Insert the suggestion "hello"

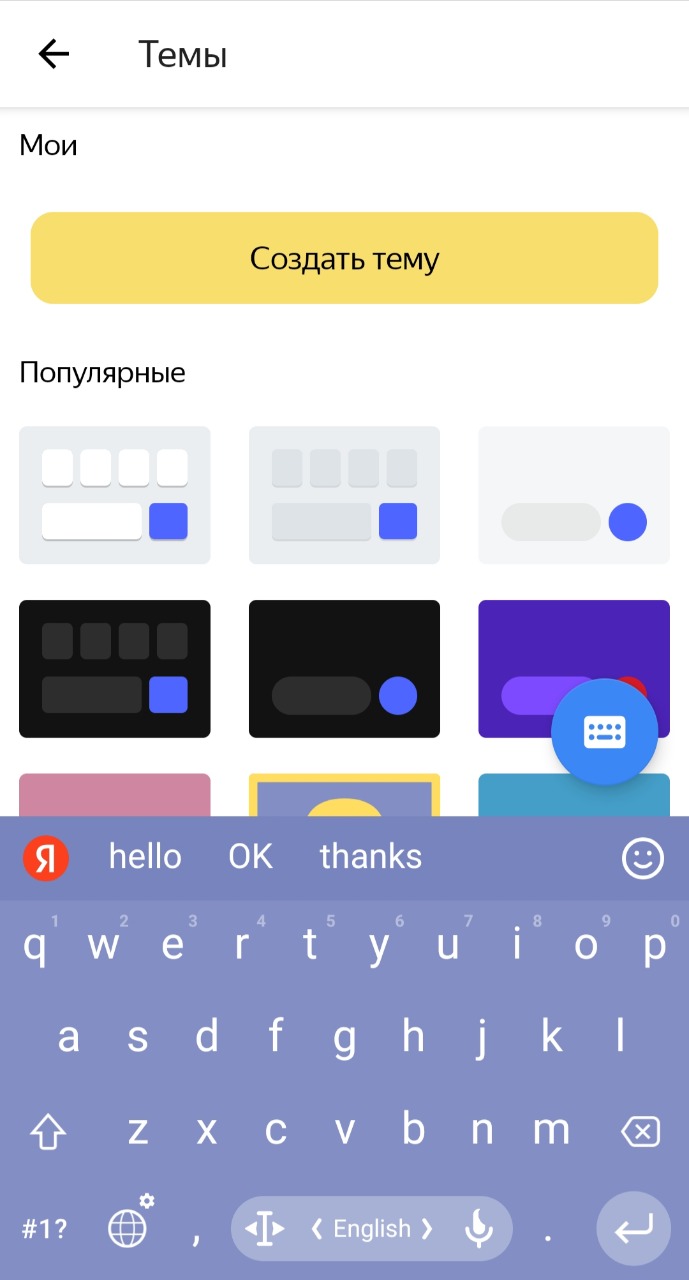point(145,857)
